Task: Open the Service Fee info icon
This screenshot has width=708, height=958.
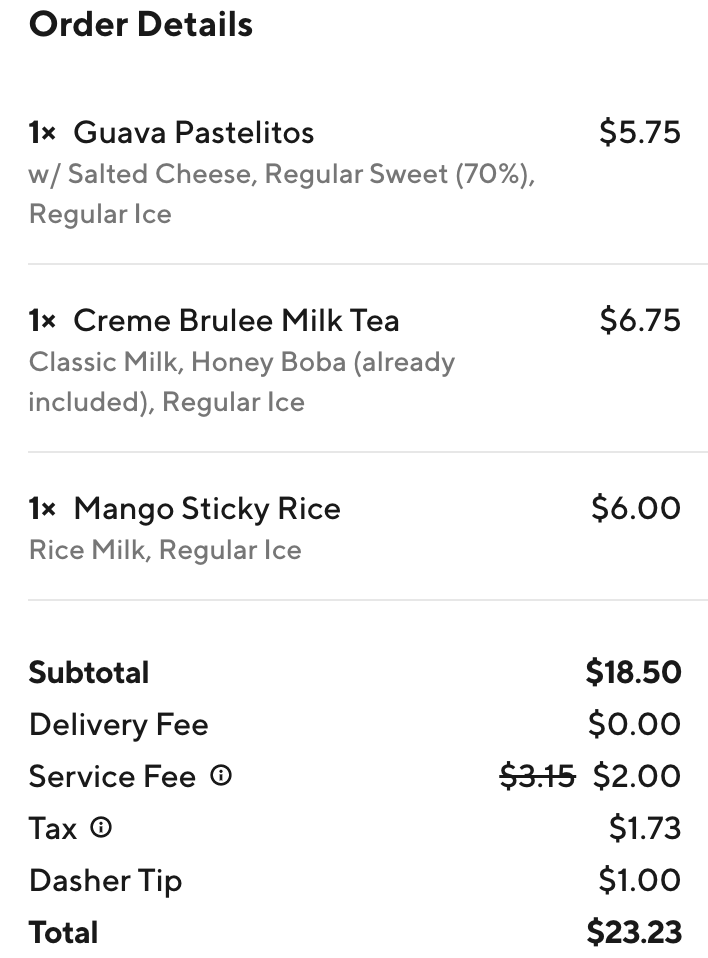Action: tap(221, 775)
